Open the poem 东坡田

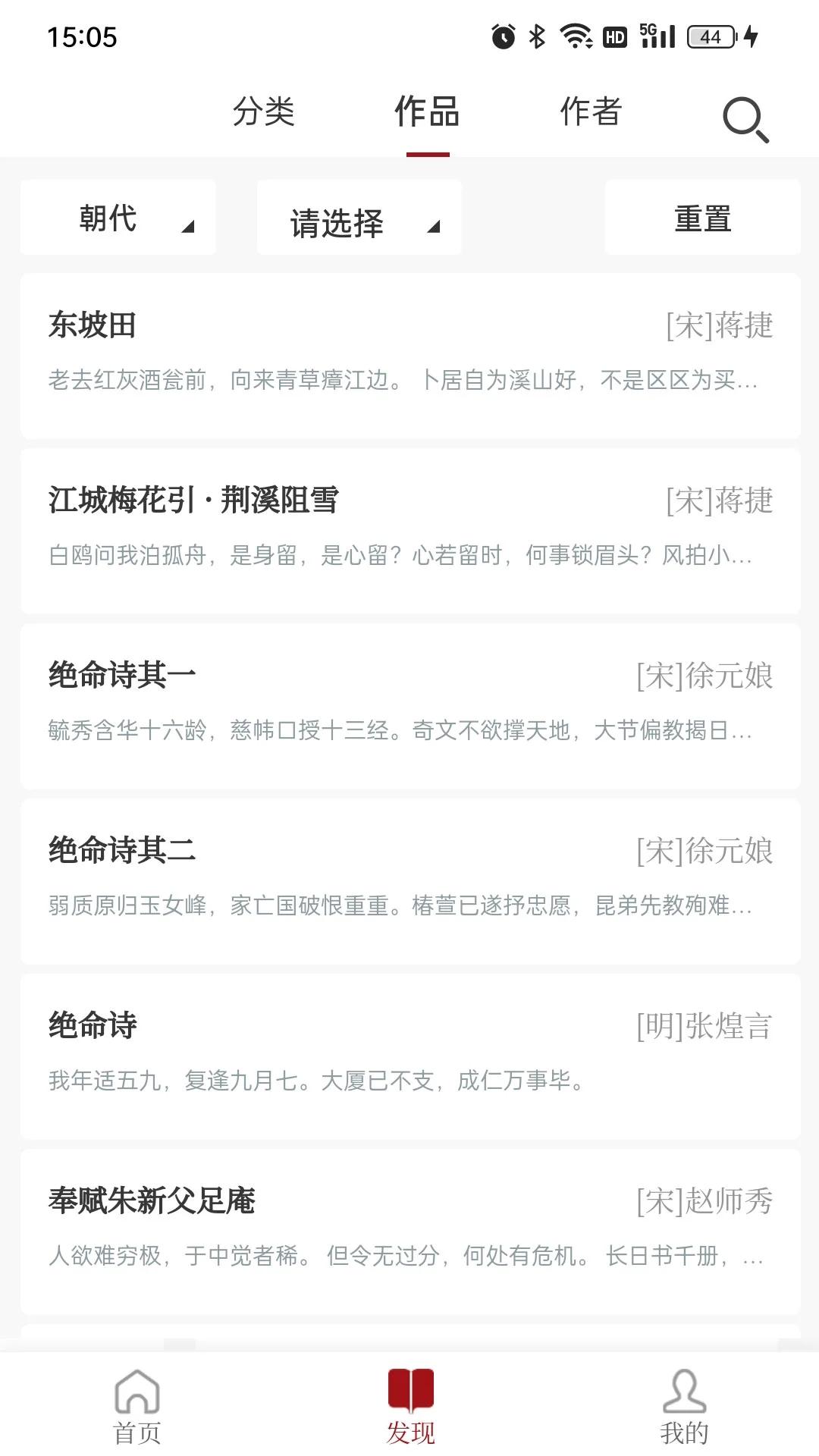(409, 355)
